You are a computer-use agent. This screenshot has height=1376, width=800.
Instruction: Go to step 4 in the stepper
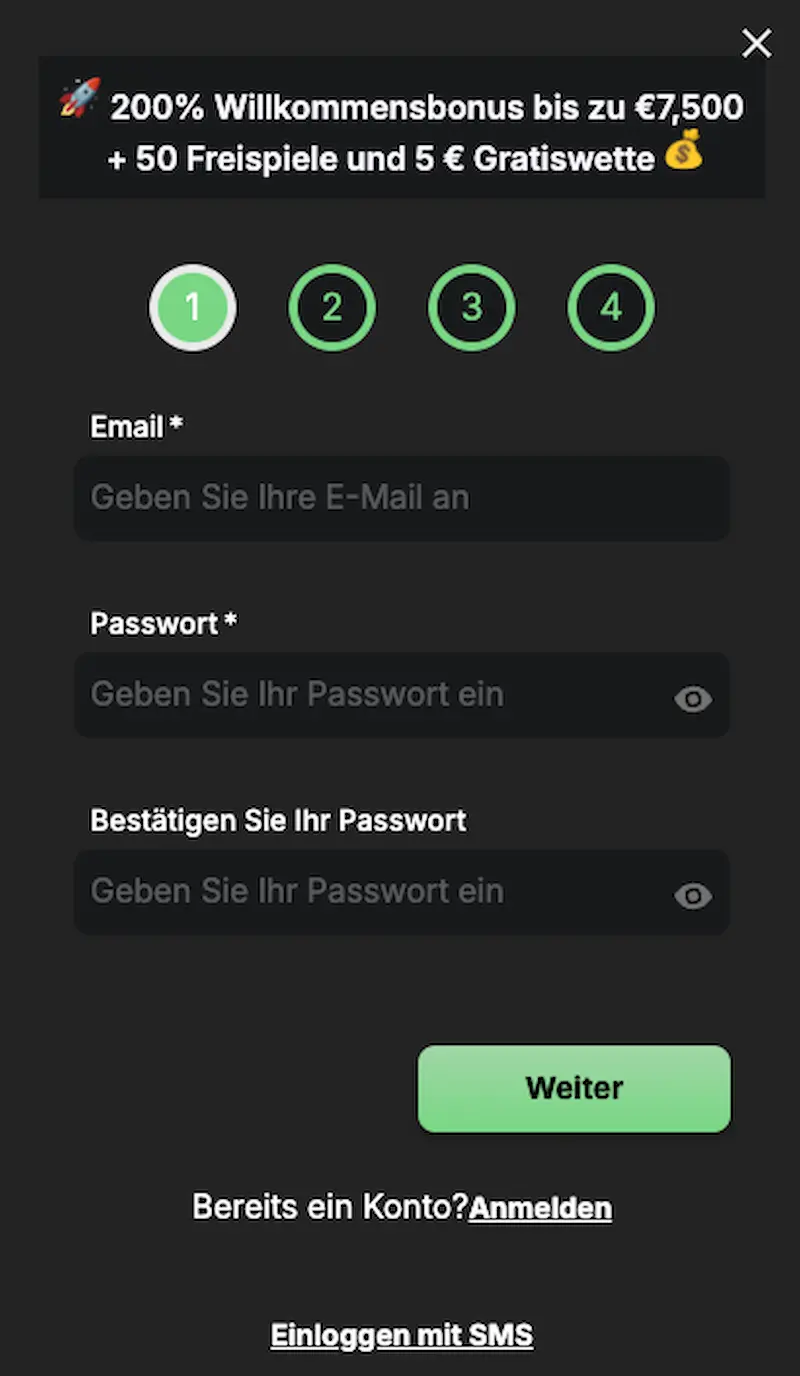point(610,308)
